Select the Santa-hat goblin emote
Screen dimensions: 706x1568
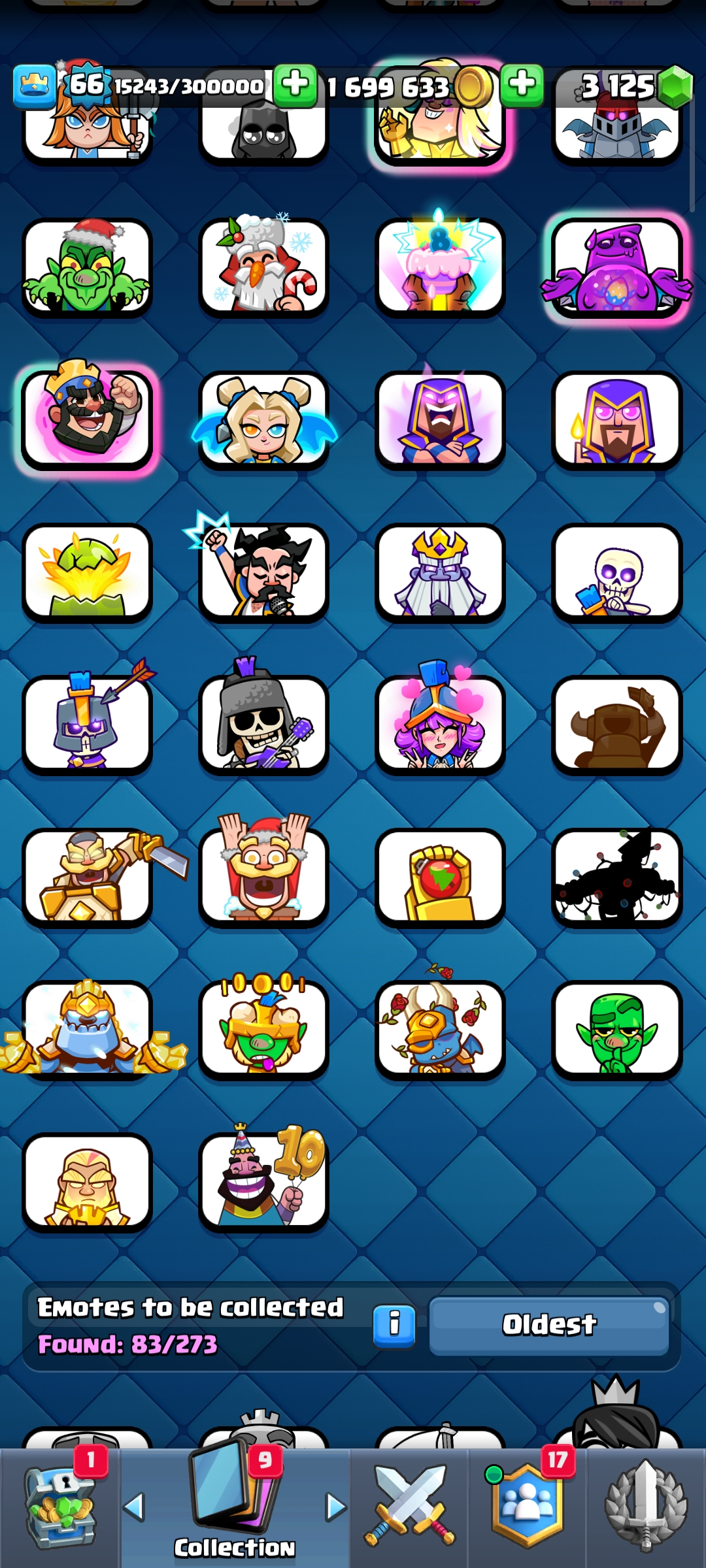point(87,268)
